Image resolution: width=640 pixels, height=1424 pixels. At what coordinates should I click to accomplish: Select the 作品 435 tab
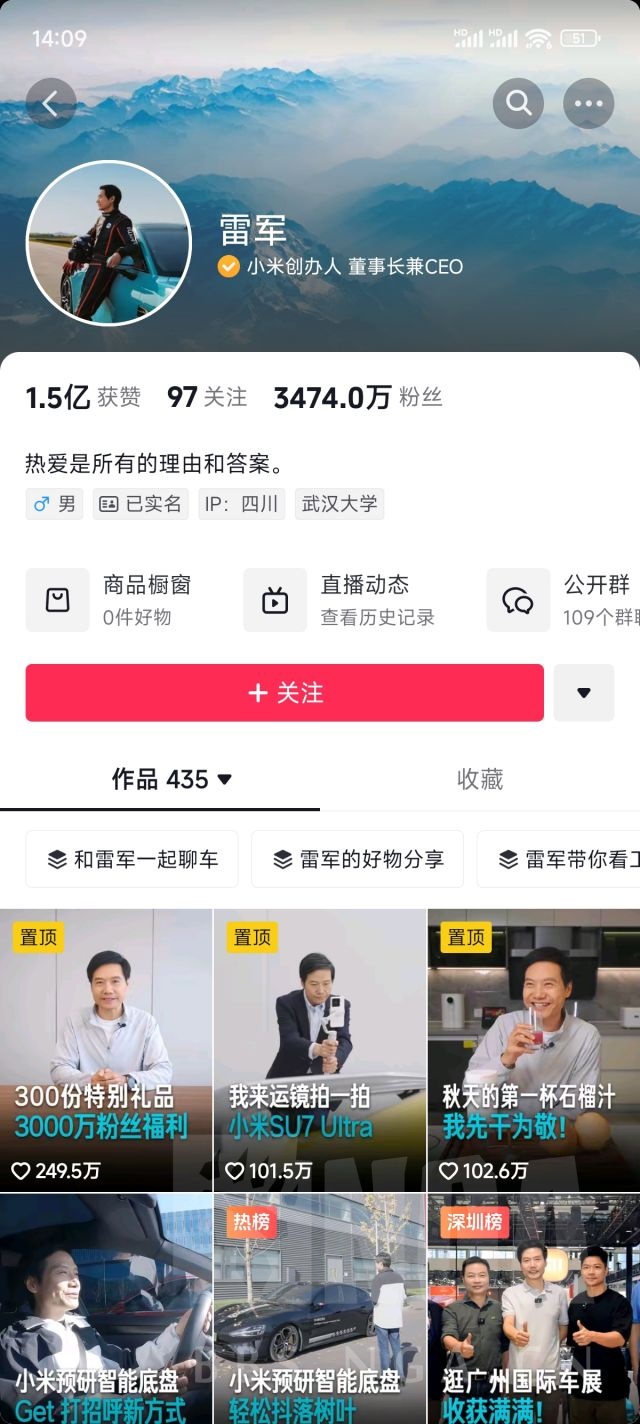click(171, 779)
